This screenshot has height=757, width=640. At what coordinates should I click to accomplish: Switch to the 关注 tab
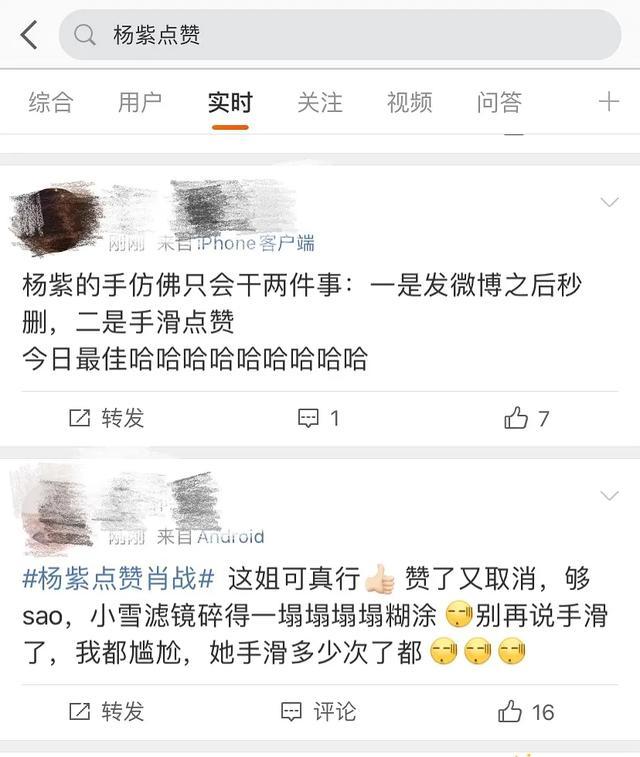click(x=320, y=102)
